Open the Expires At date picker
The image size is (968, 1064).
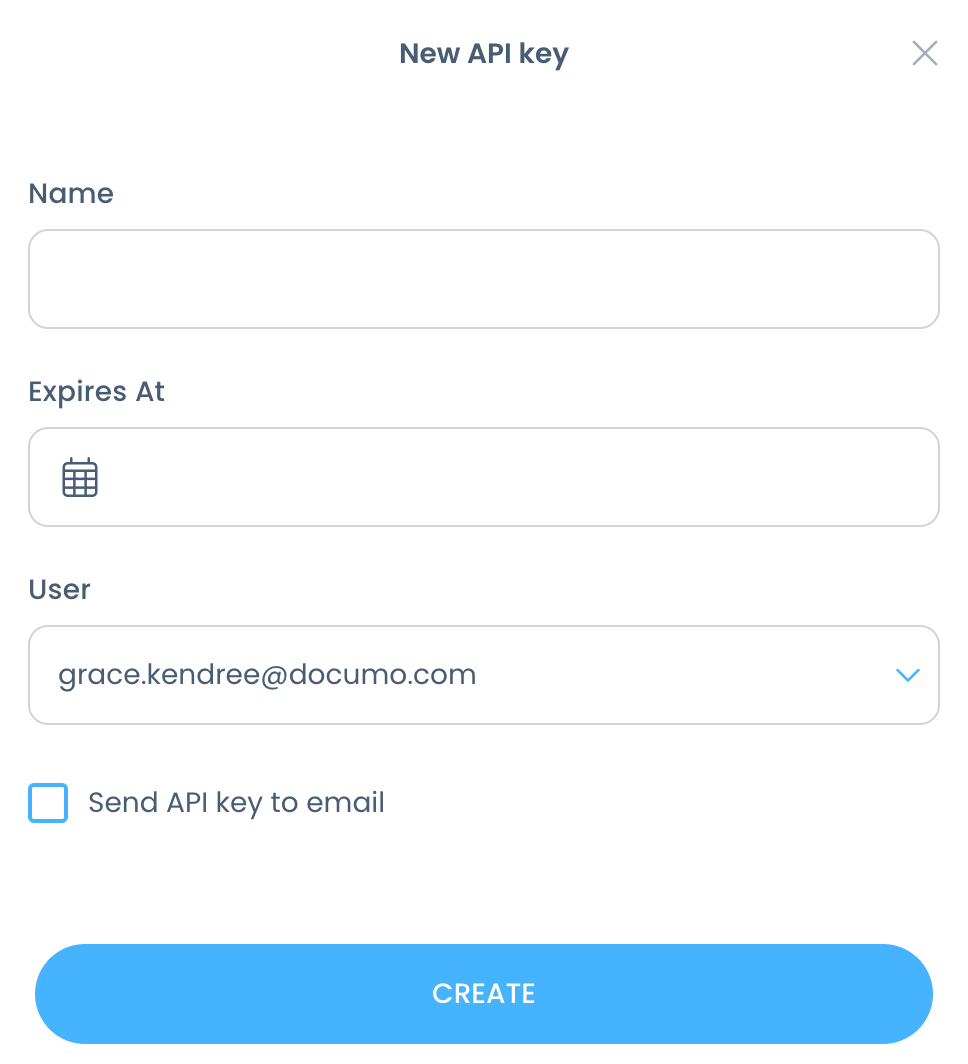coord(484,477)
